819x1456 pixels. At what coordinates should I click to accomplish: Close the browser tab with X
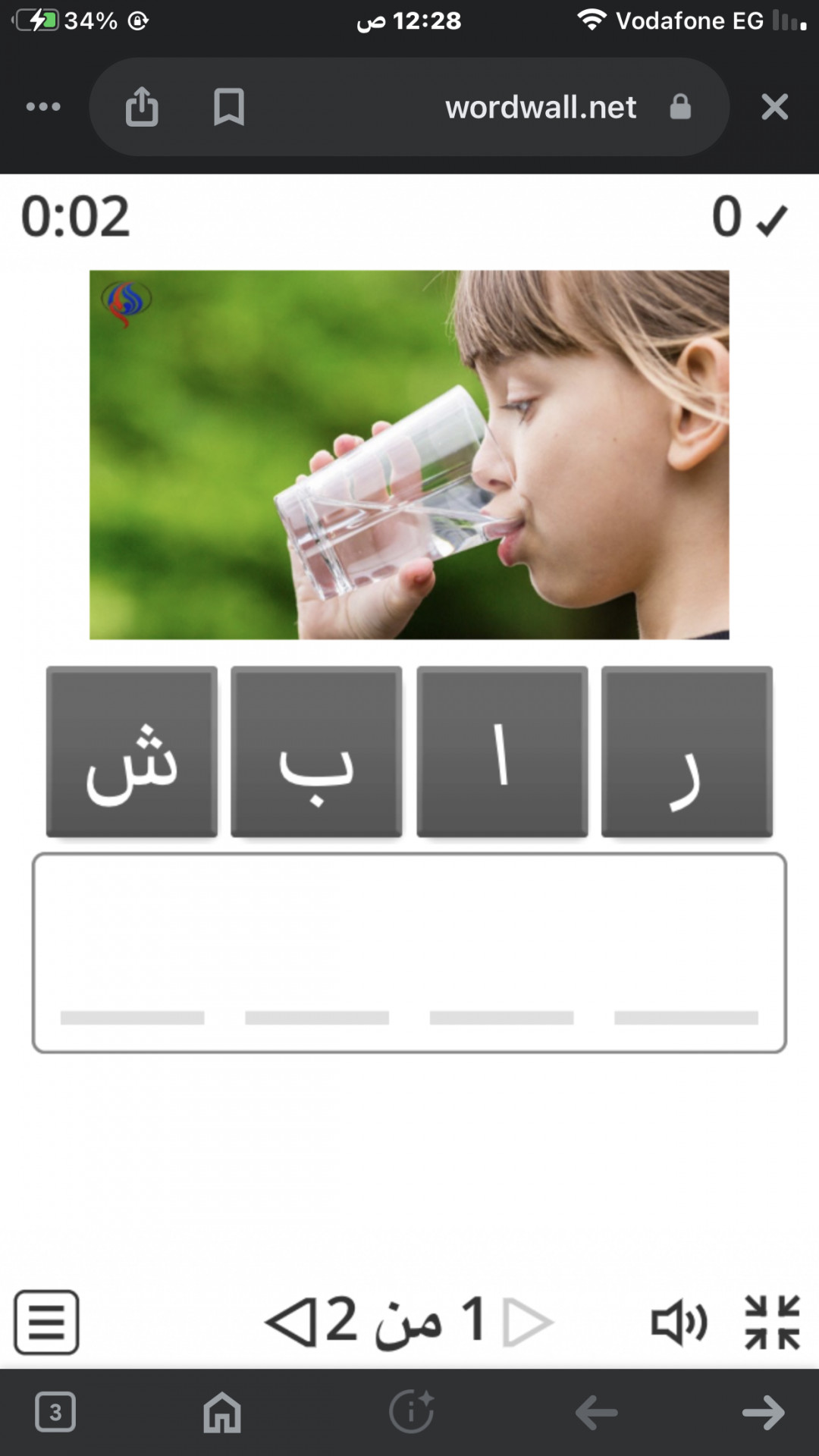pyautogui.click(x=774, y=107)
